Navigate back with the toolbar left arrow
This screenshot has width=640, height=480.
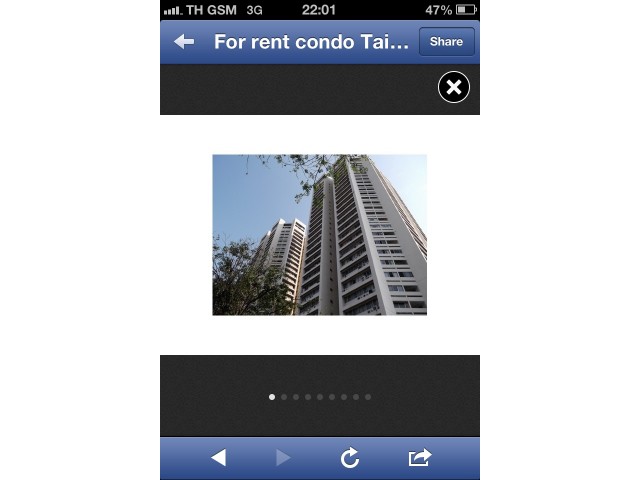218,458
